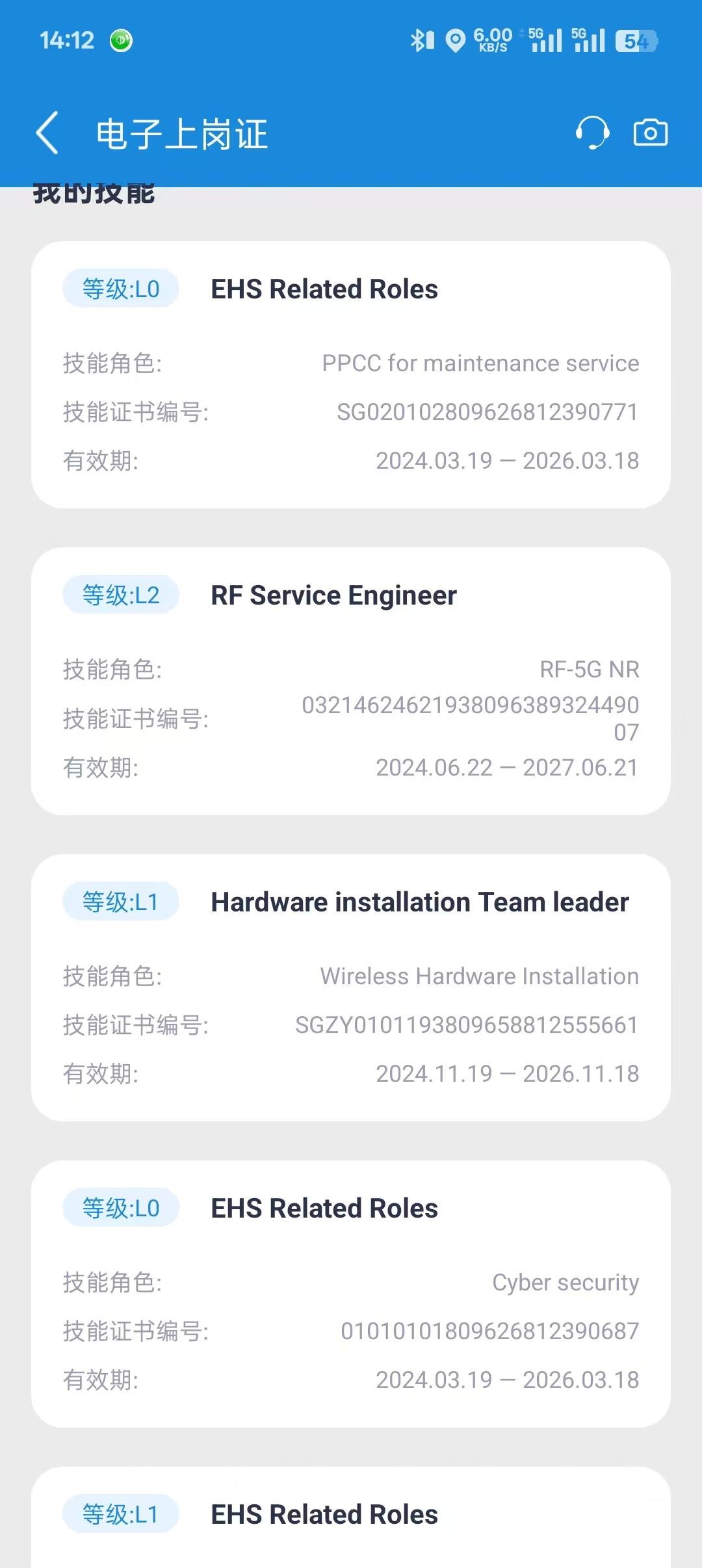Tap the camera icon in header
The width and height of the screenshot is (702, 1568).
click(651, 133)
